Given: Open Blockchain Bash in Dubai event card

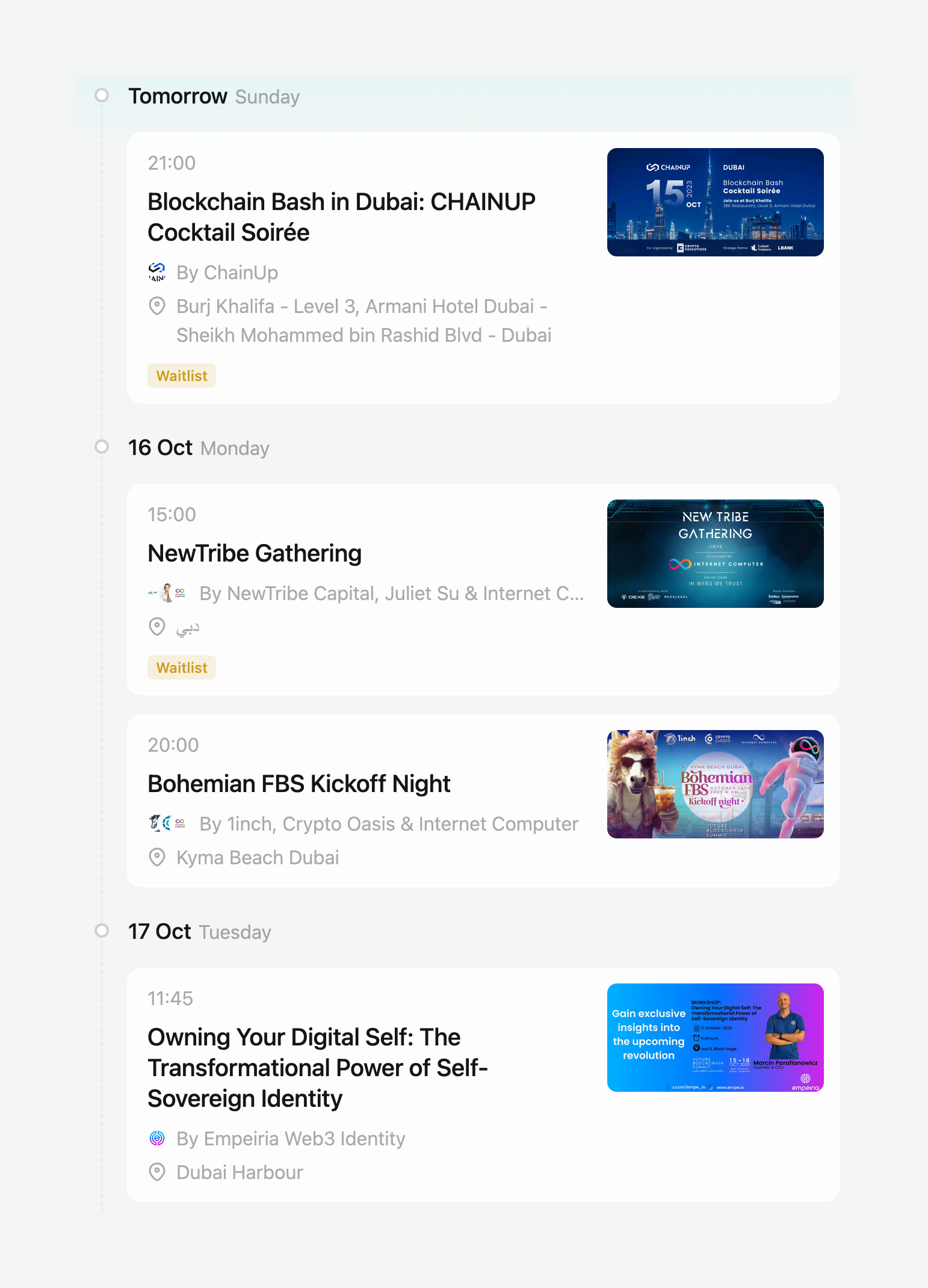Looking at the screenshot, I should [341, 217].
